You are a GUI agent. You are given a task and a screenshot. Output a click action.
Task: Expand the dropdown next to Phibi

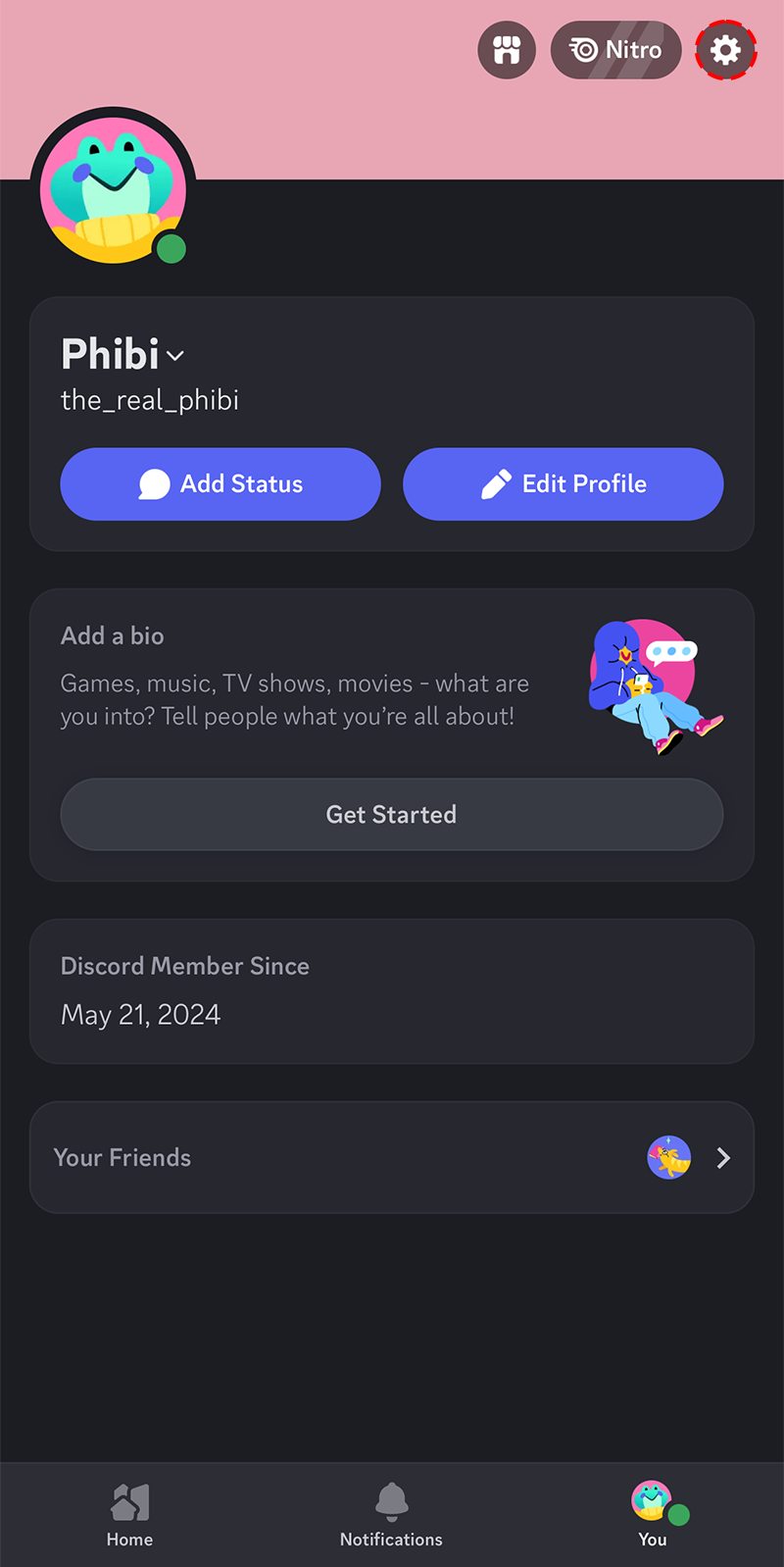click(175, 357)
